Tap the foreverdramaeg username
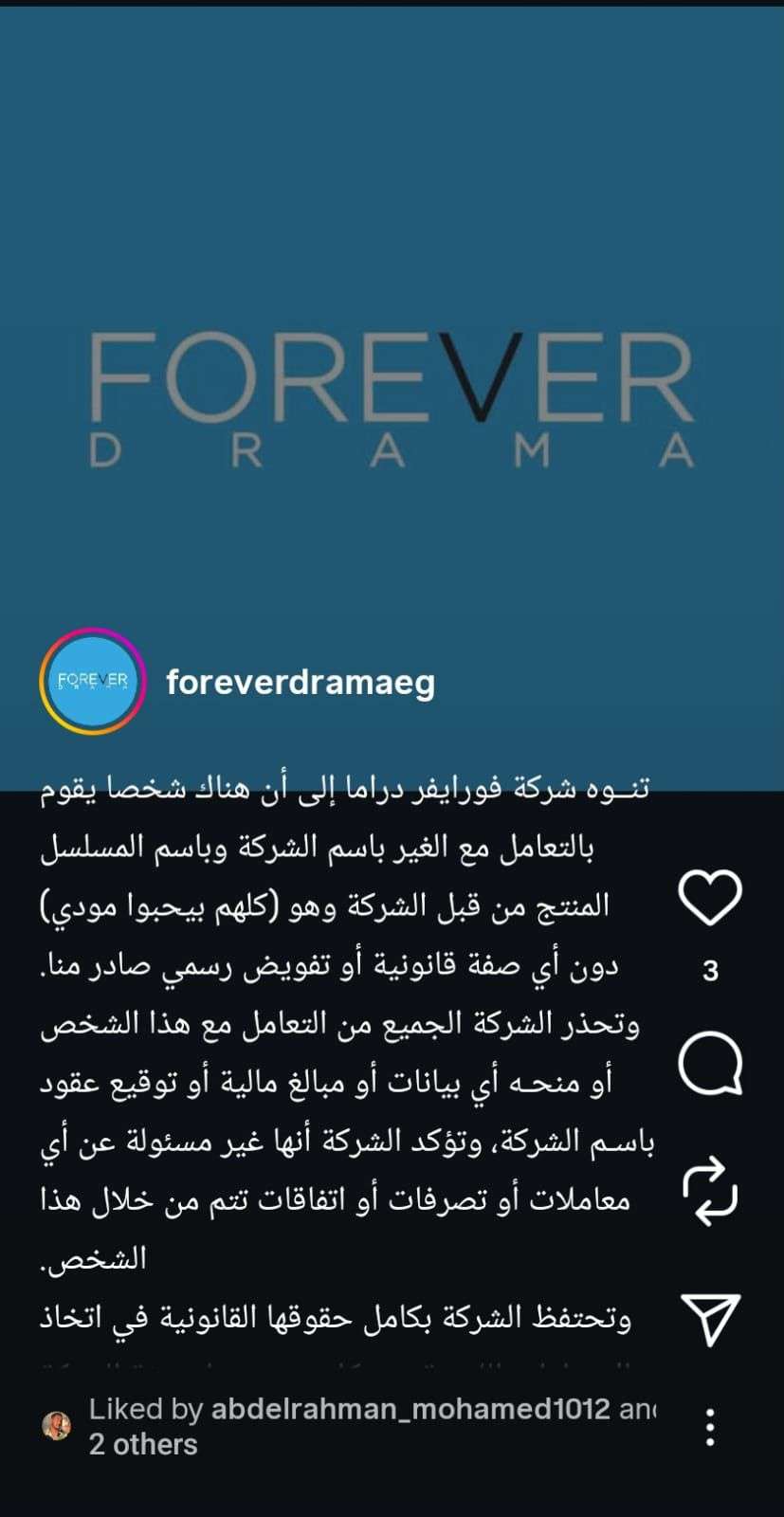Image resolution: width=784 pixels, height=1517 pixels. (301, 682)
